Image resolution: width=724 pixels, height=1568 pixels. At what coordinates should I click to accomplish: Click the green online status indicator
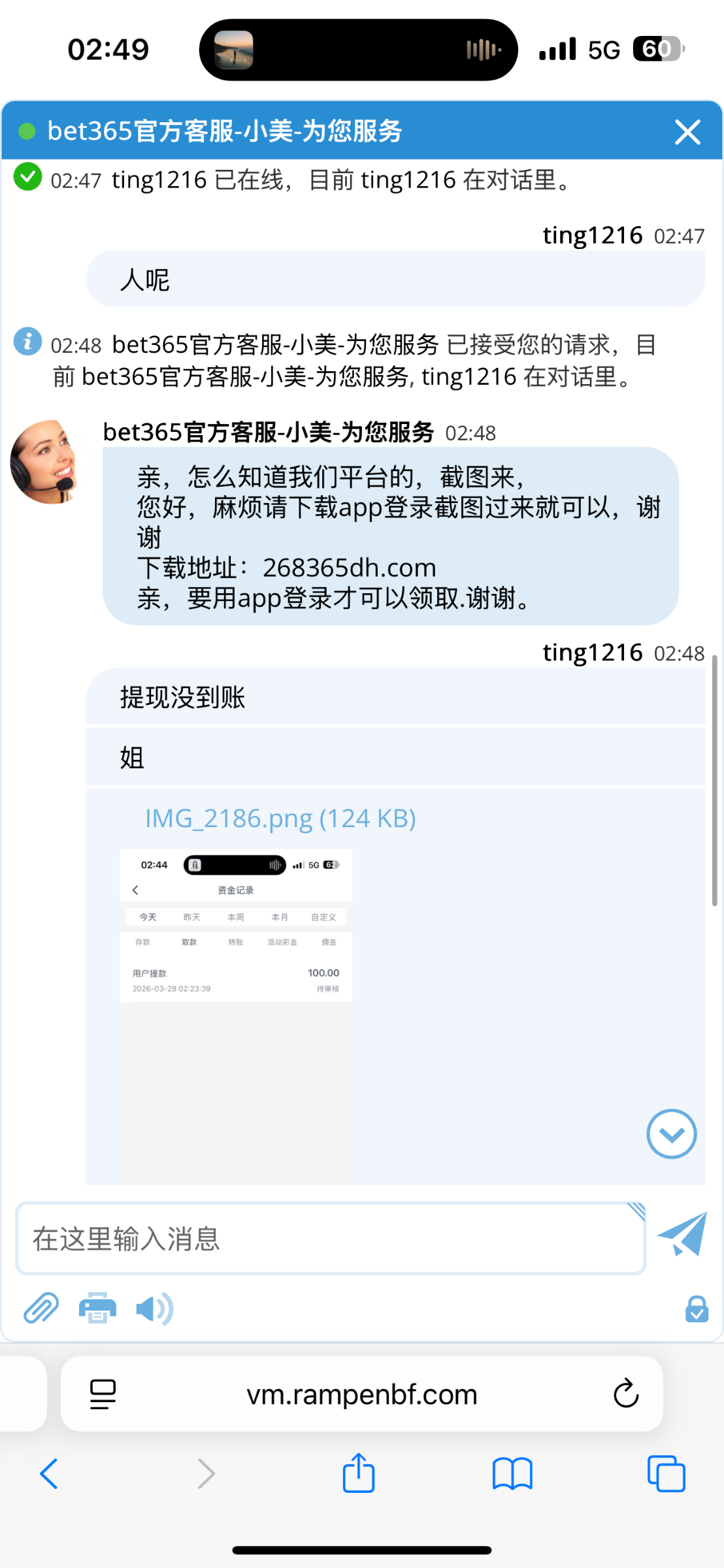click(26, 131)
